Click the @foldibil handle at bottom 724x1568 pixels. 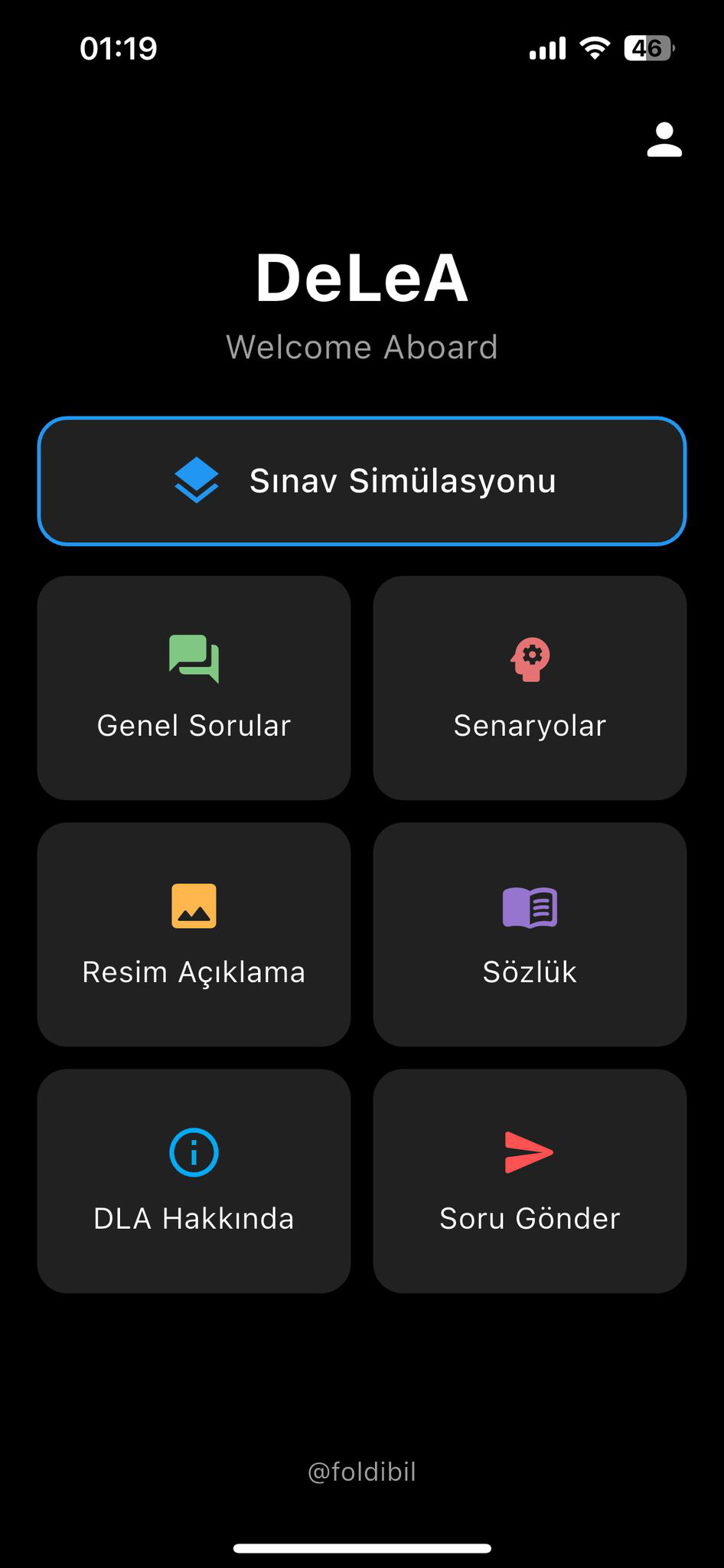pos(361,1472)
